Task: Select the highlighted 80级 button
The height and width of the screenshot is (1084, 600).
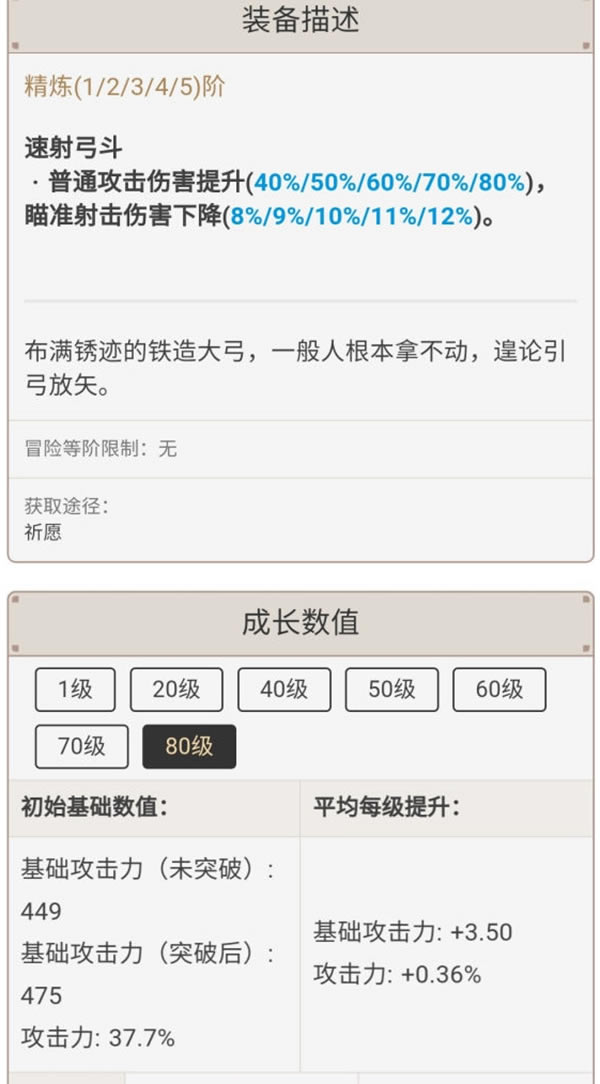Action: tap(189, 746)
